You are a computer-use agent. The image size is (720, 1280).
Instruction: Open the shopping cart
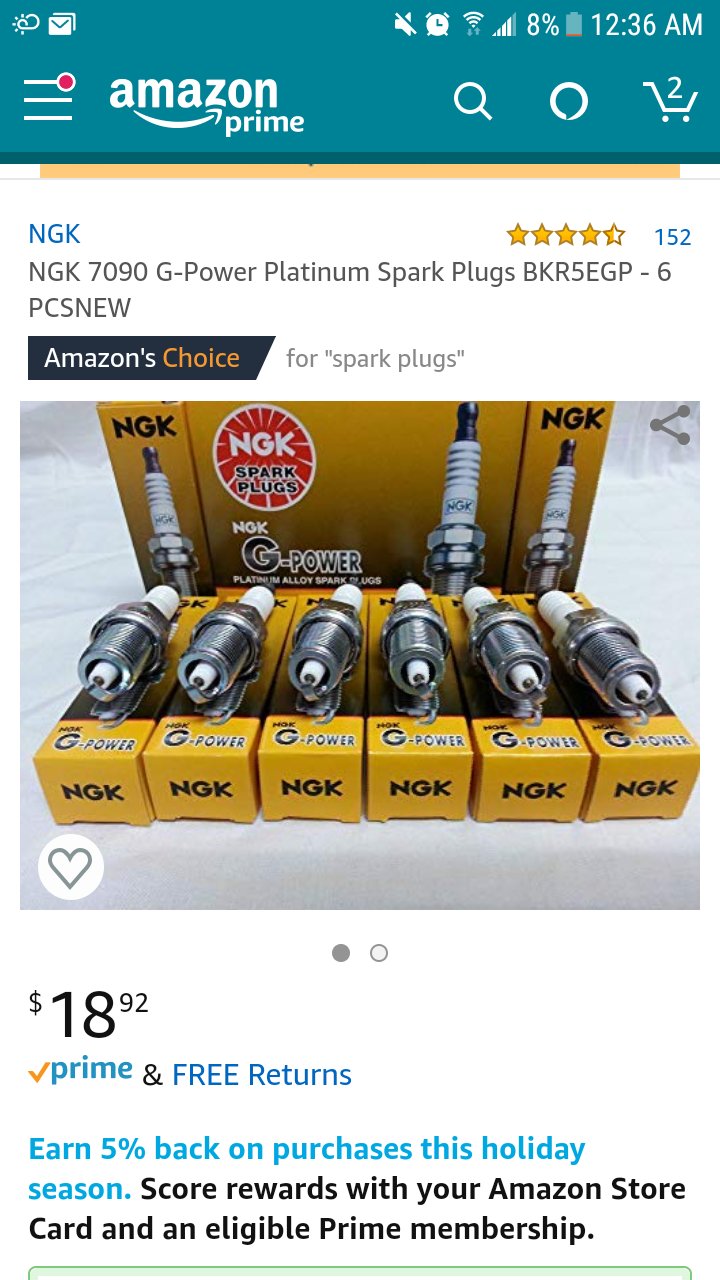click(671, 99)
